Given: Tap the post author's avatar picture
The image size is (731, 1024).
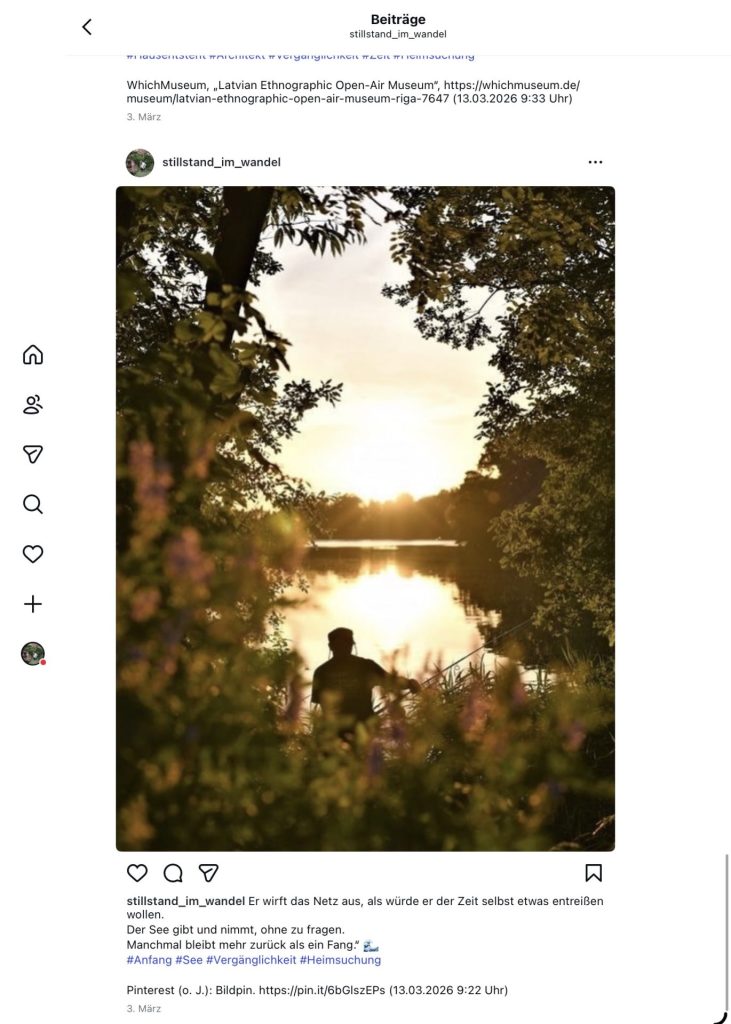Looking at the screenshot, I should point(140,162).
